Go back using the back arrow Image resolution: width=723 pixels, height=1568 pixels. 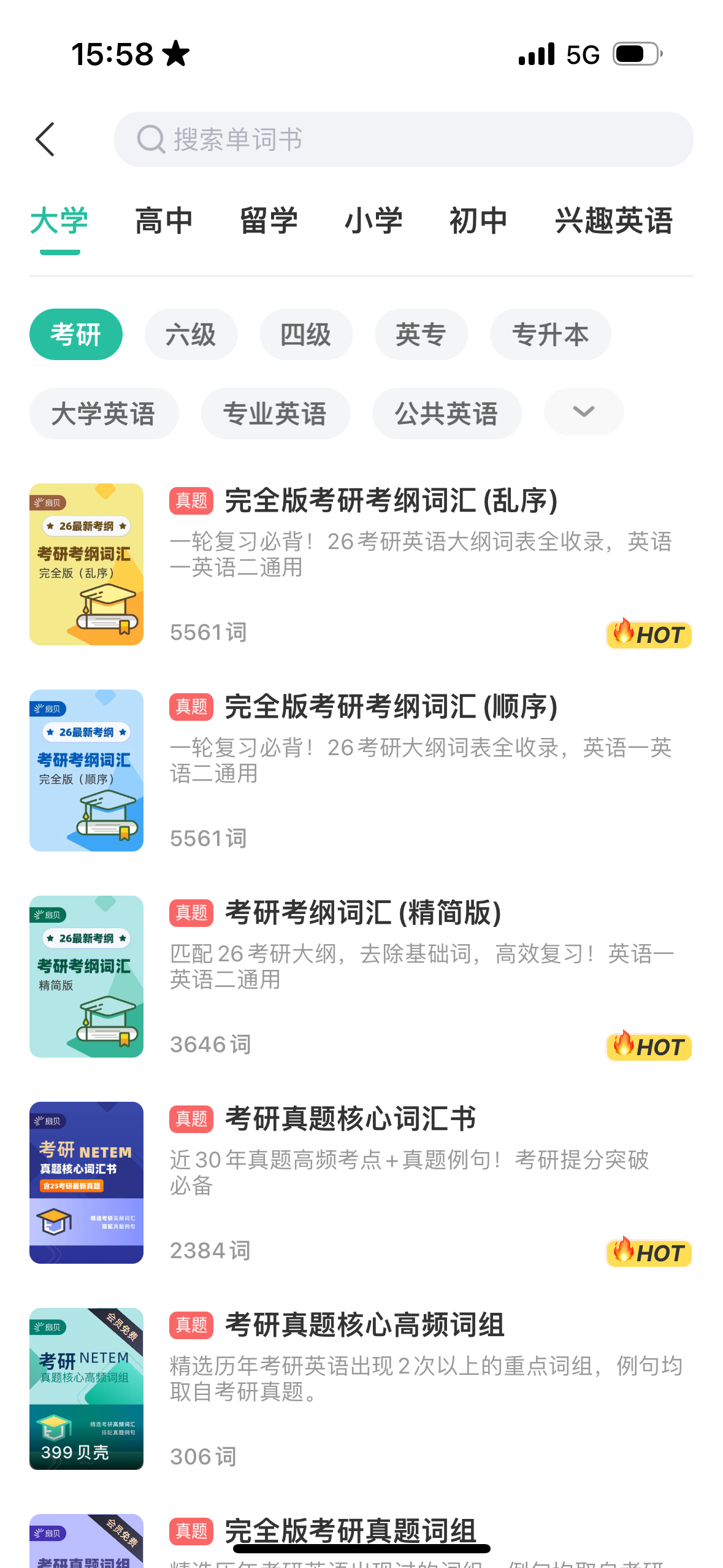click(45, 139)
